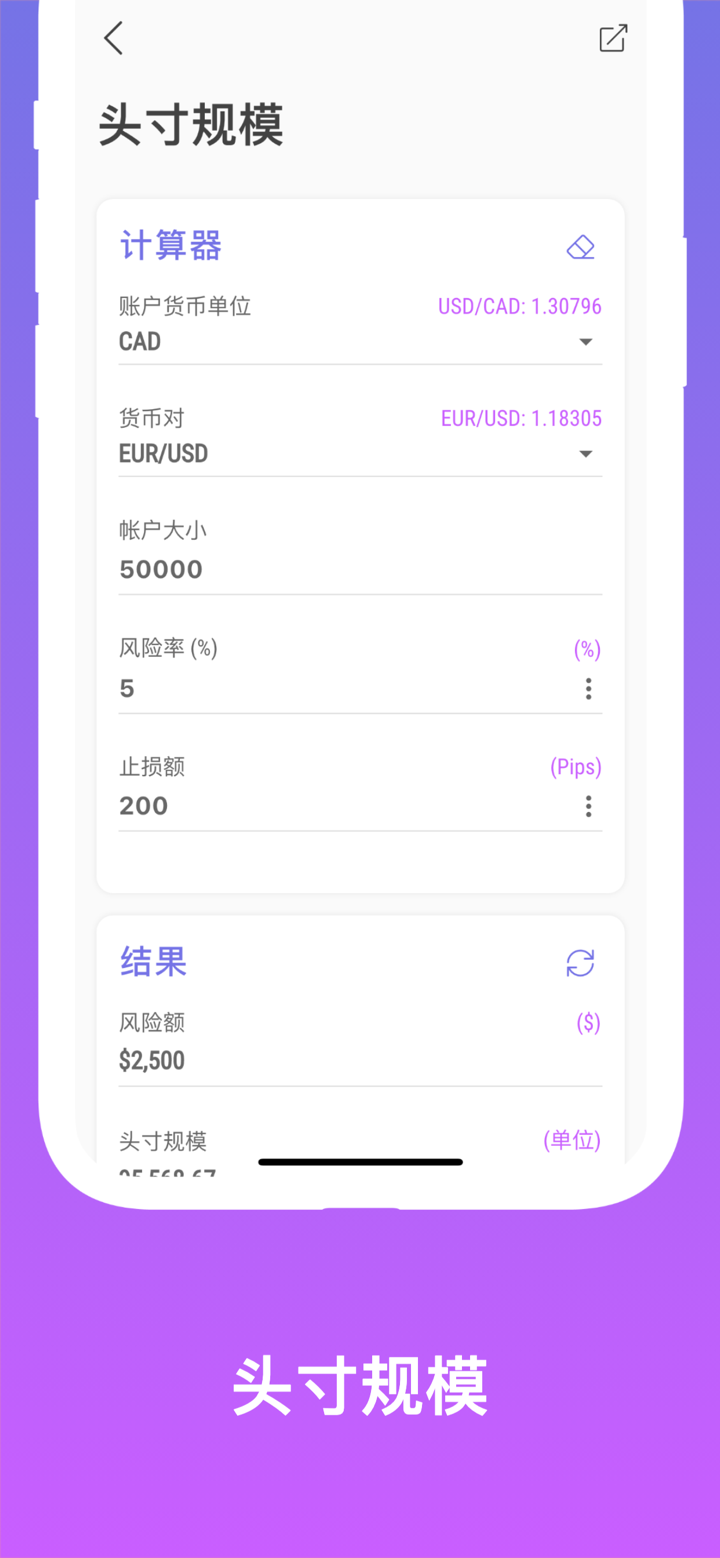Switch risk input mode via its three-dot selector
This screenshot has width=720, height=1558.
click(x=588, y=688)
